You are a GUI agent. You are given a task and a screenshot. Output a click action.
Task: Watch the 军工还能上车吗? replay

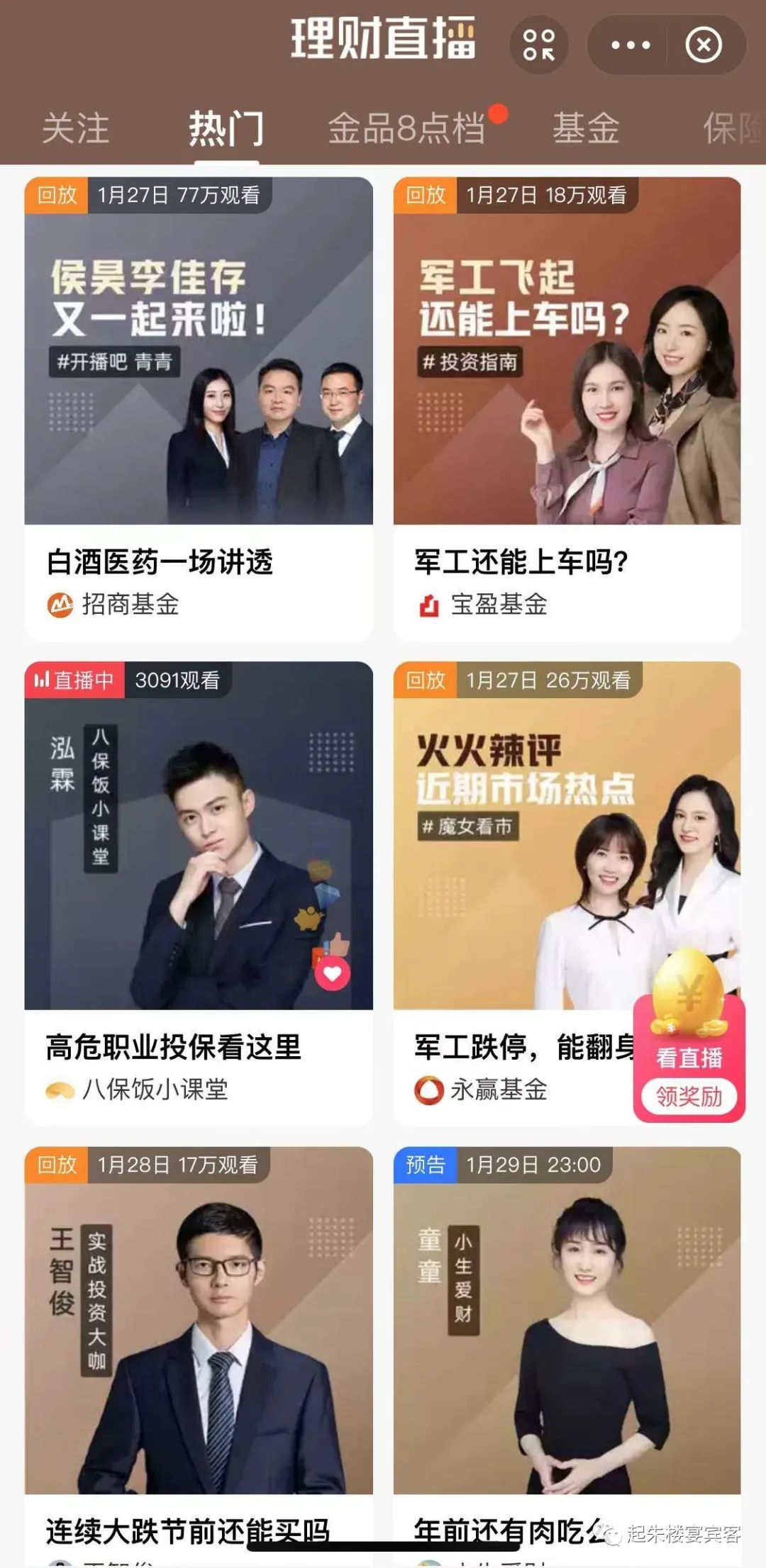tap(567, 409)
